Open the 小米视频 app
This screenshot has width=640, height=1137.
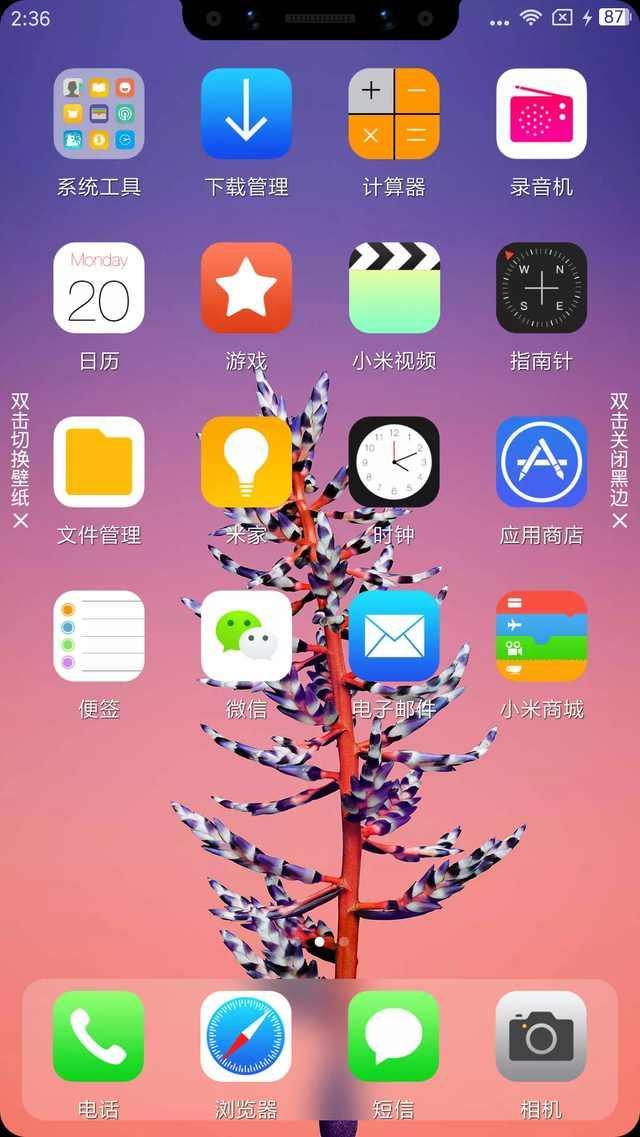click(x=394, y=288)
